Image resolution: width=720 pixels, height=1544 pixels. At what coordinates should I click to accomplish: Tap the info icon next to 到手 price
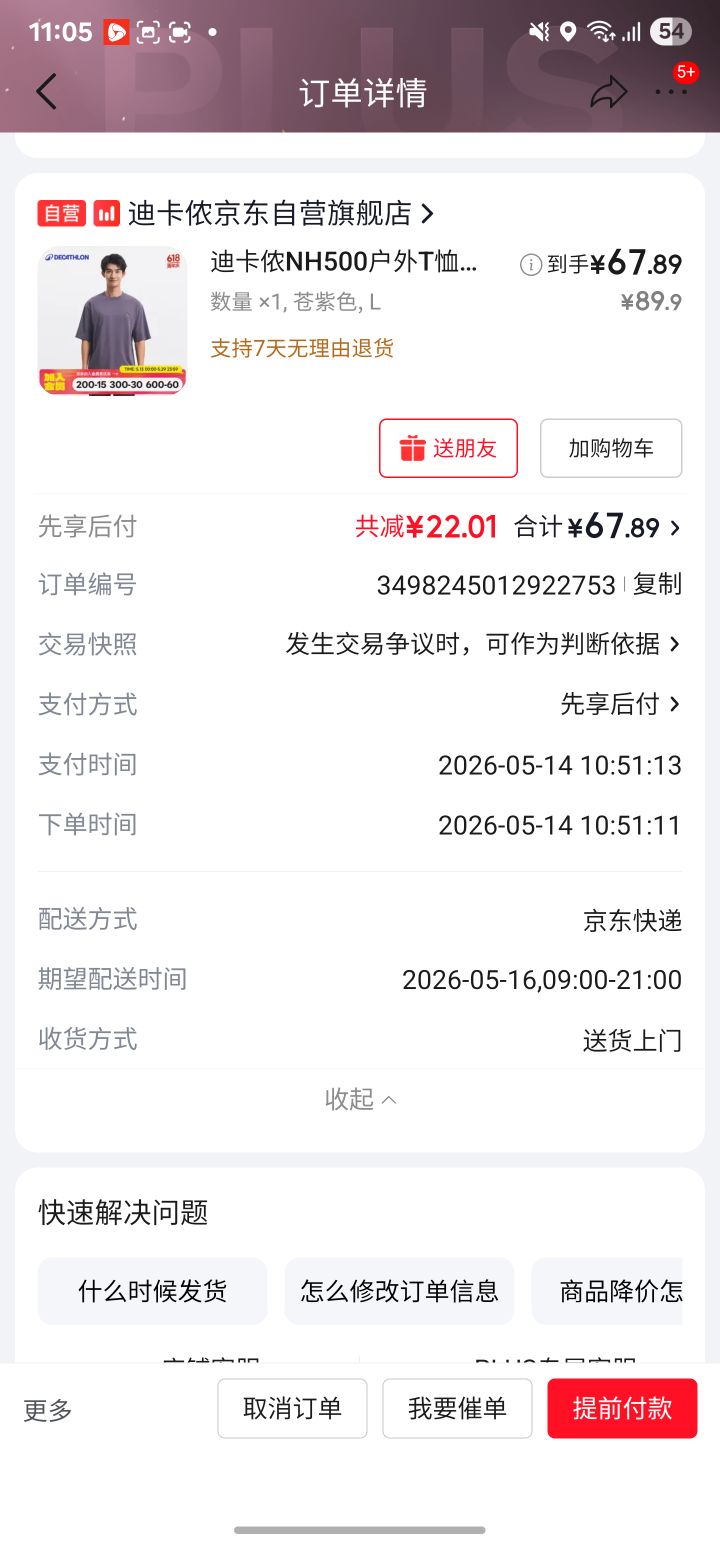(531, 264)
